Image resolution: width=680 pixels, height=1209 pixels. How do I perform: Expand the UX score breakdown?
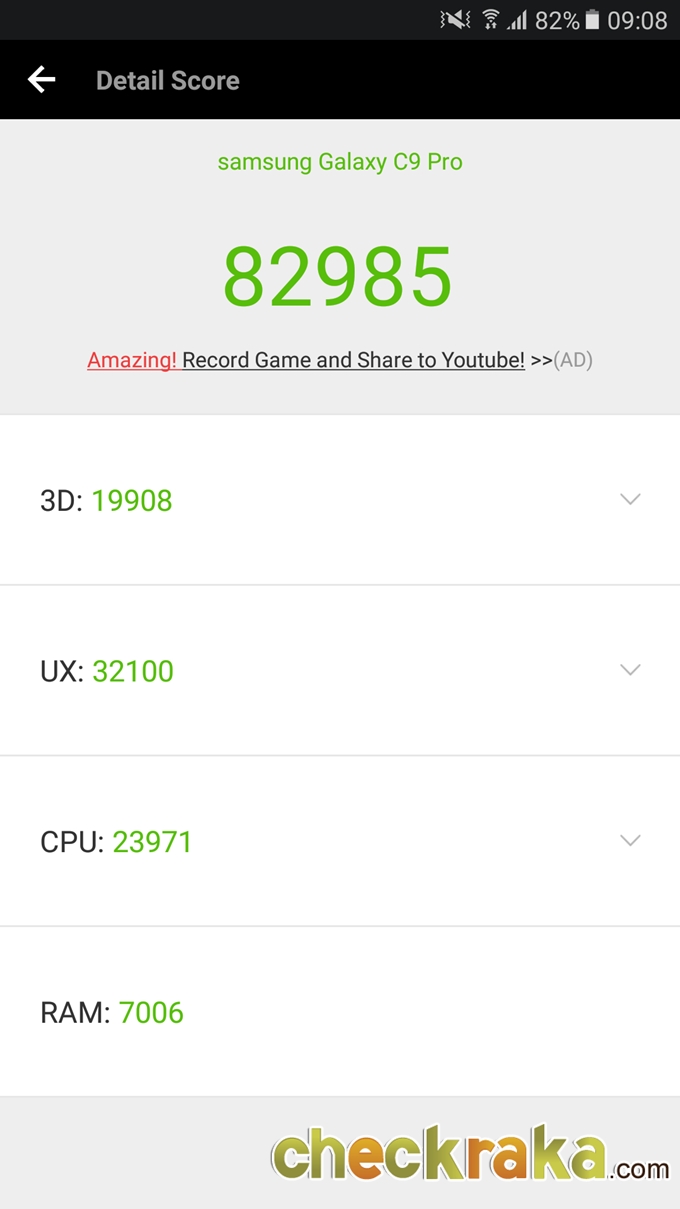[x=630, y=670]
